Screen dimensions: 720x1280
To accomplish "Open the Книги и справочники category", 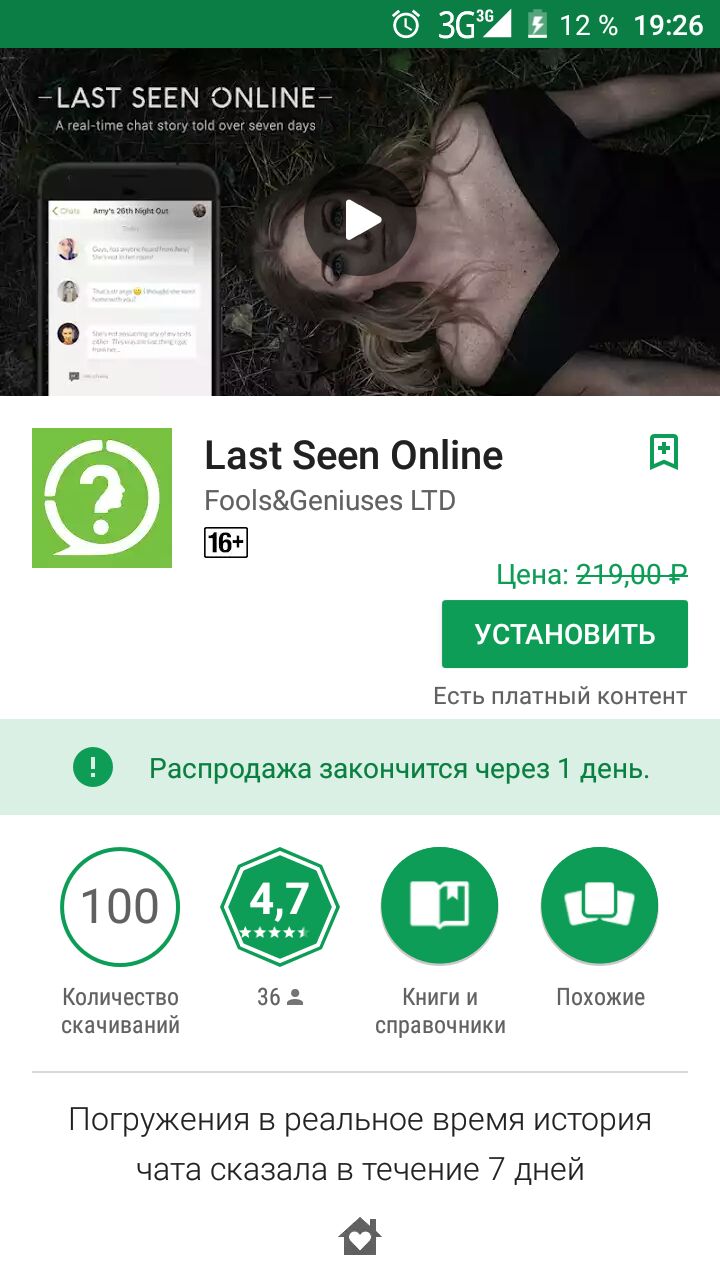I will coord(439,906).
